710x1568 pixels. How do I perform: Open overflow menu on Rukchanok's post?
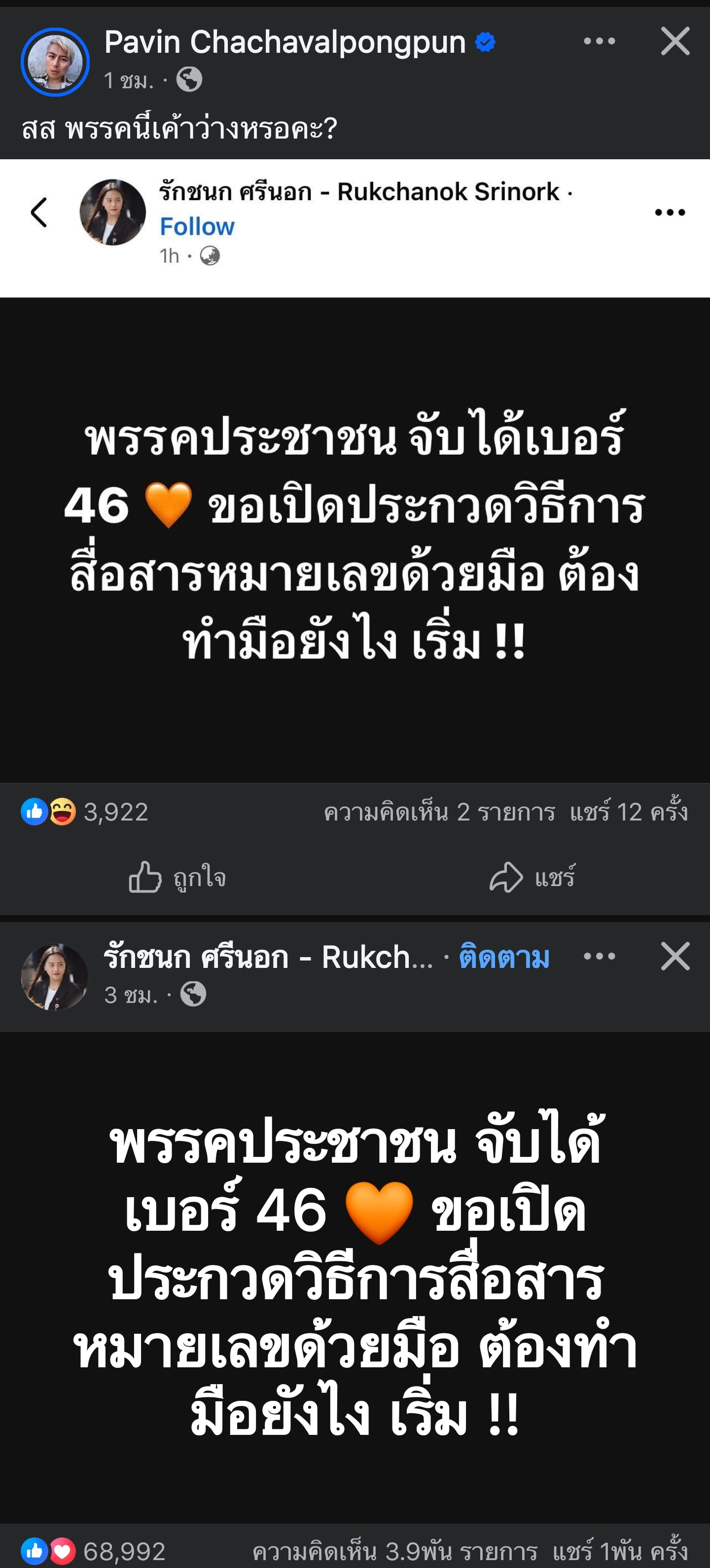pos(599,956)
